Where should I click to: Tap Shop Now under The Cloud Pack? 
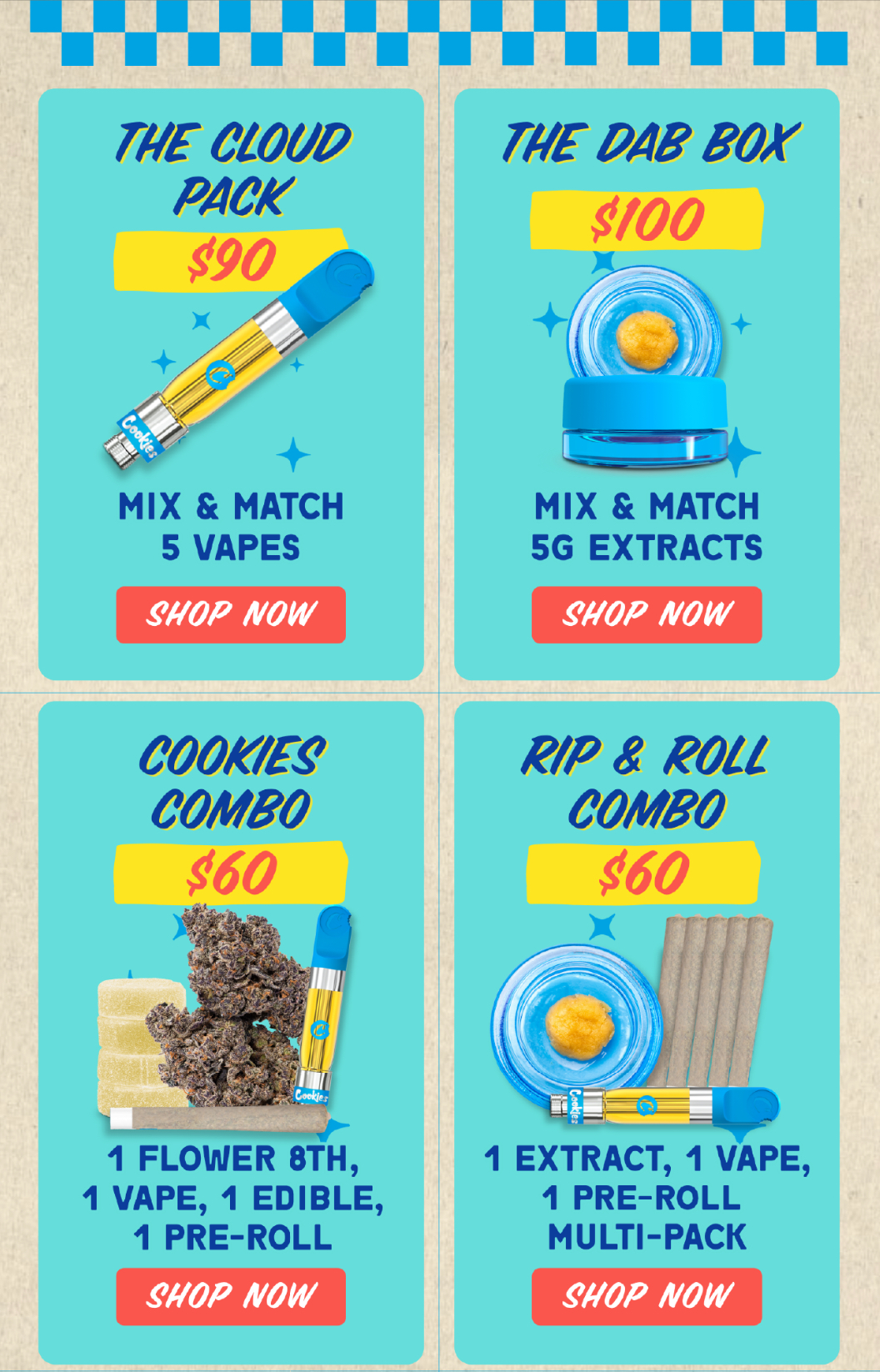pyautogui.click(x=231, y=615)
